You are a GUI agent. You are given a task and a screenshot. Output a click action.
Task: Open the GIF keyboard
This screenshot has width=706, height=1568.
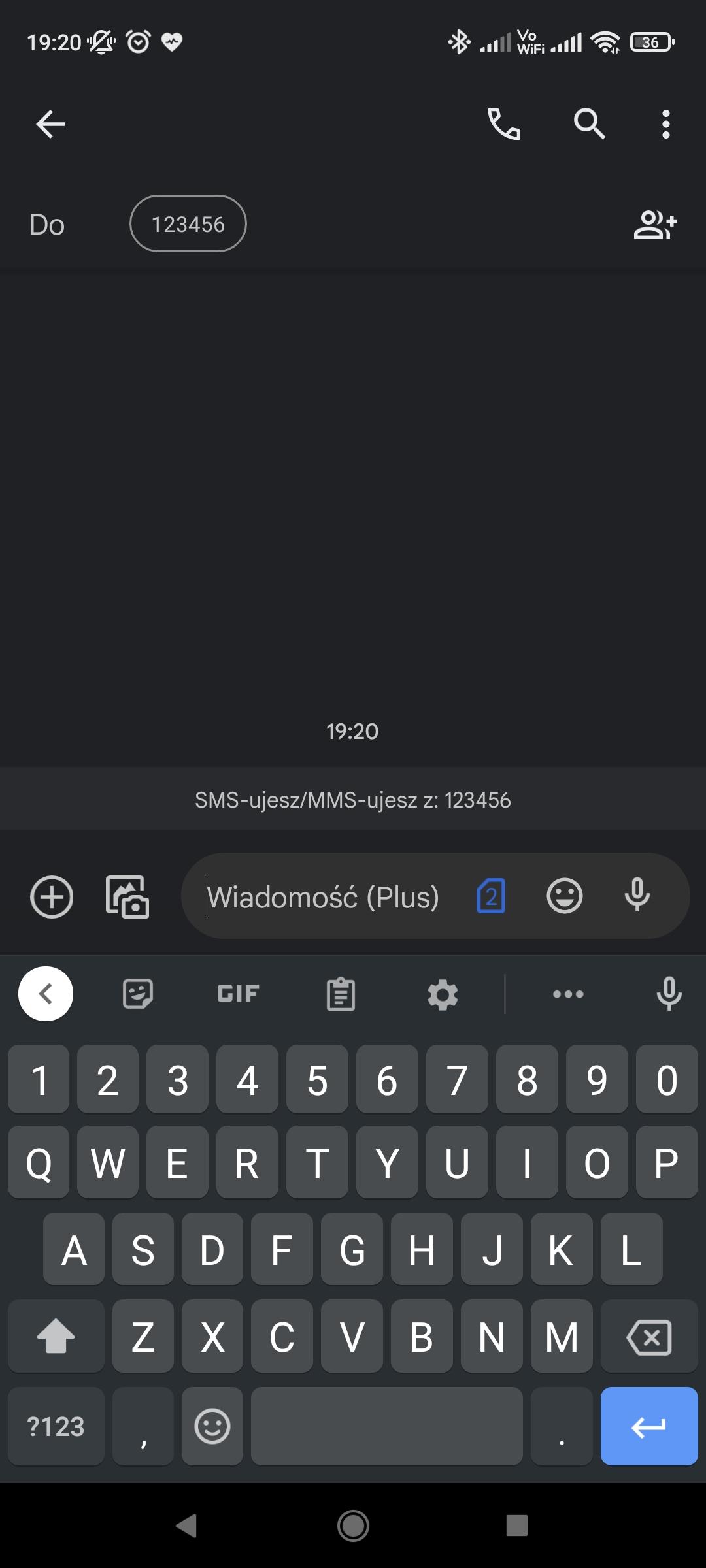pyautogui.click(x=238, y=994)
